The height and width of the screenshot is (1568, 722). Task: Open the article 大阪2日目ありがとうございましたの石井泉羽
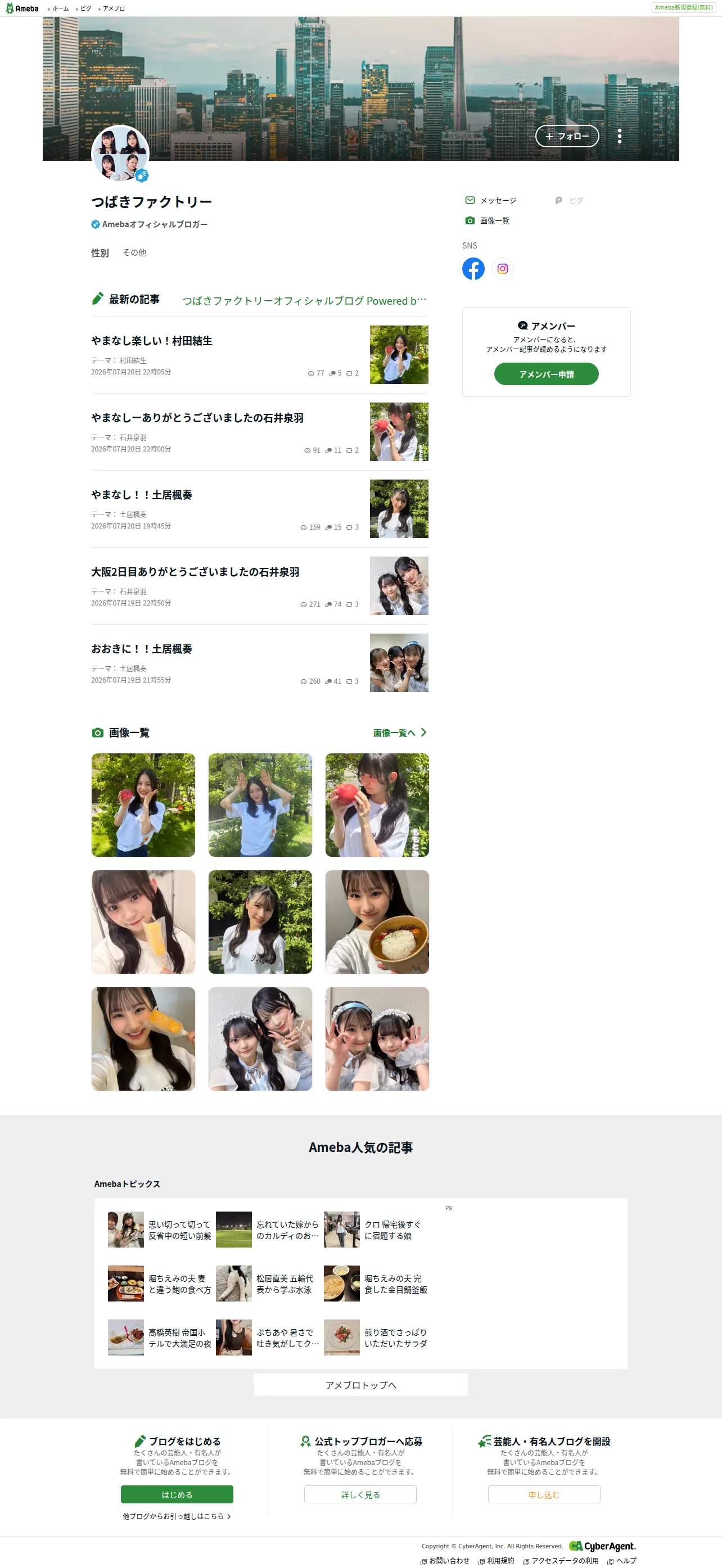click(195, 572)
